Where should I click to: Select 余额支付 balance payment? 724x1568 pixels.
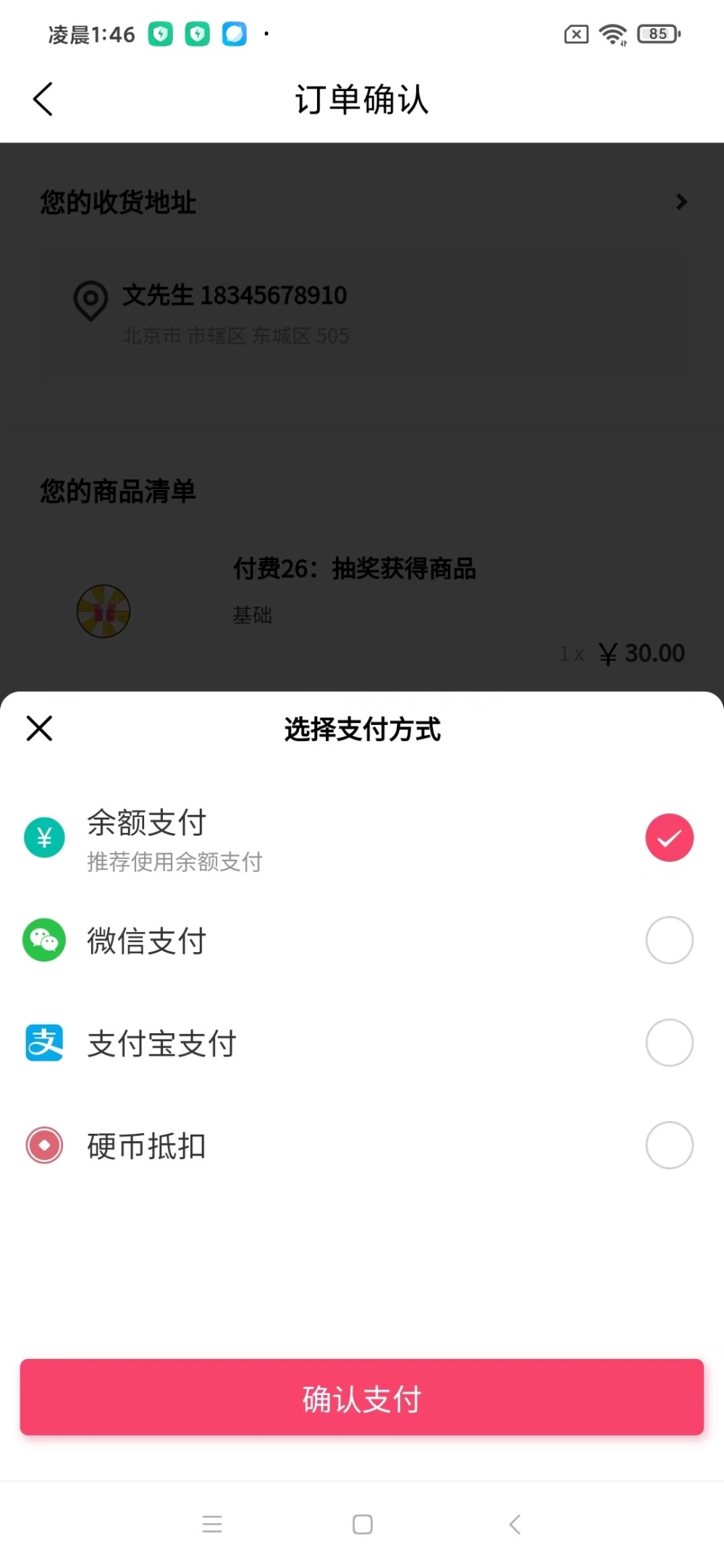coord(668,838)
